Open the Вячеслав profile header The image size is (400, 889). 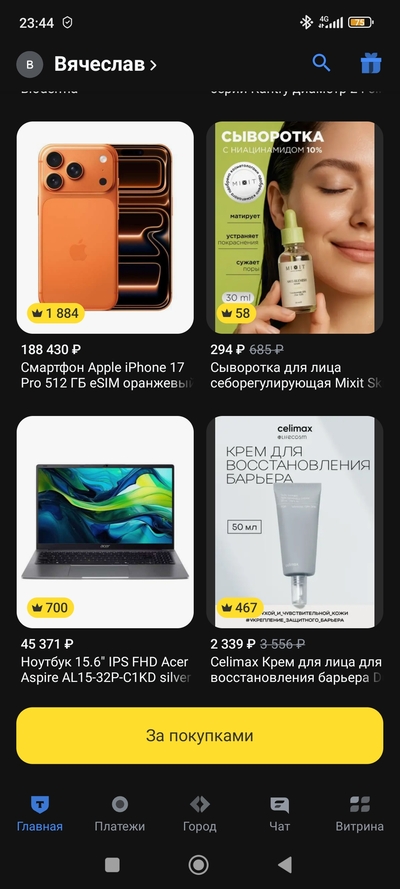[87, 65]
